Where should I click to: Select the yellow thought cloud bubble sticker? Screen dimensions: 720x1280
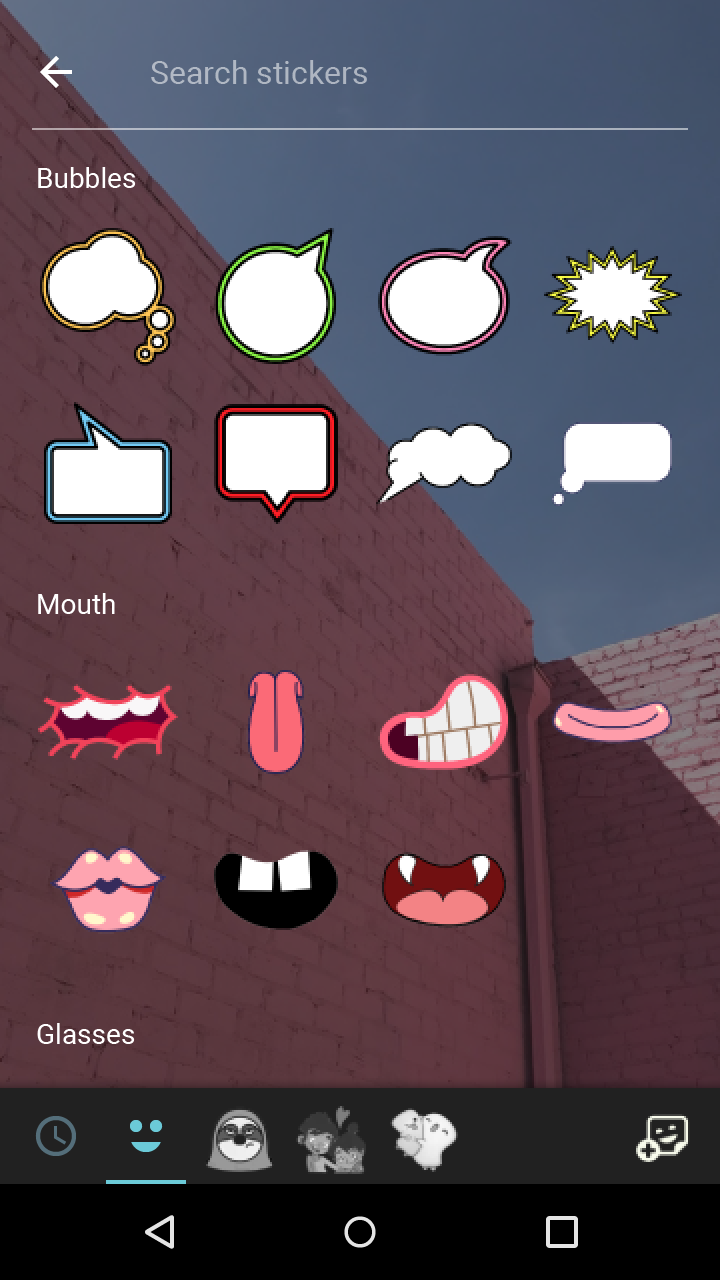pos(105,294)
